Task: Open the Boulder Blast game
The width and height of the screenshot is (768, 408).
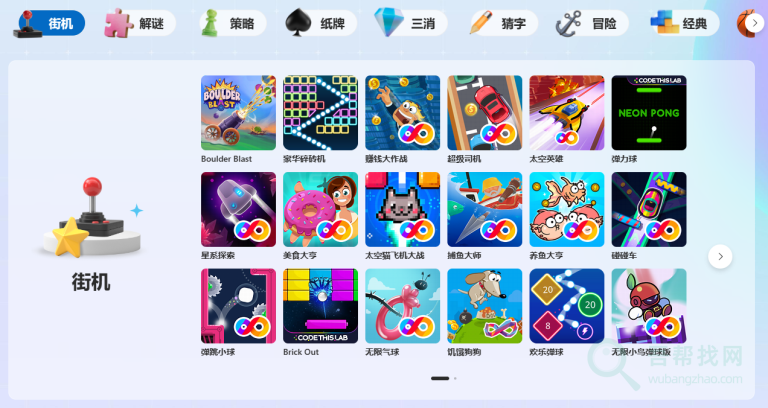Action: (x=238, y=113)
